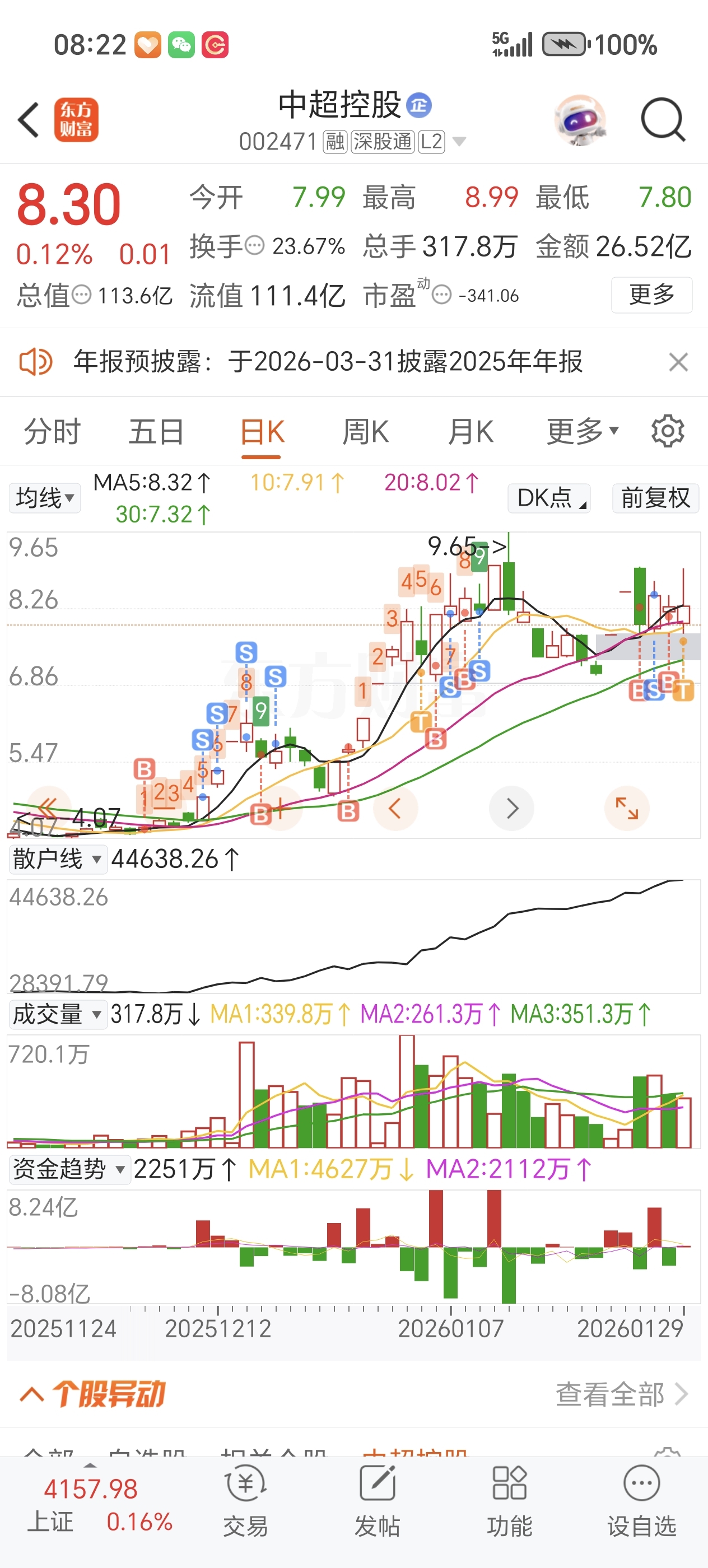Tap 更多 for more quote details
The width and height of the screenshot is (708, 1568).
pyautogui.click(x=651, y=295)
